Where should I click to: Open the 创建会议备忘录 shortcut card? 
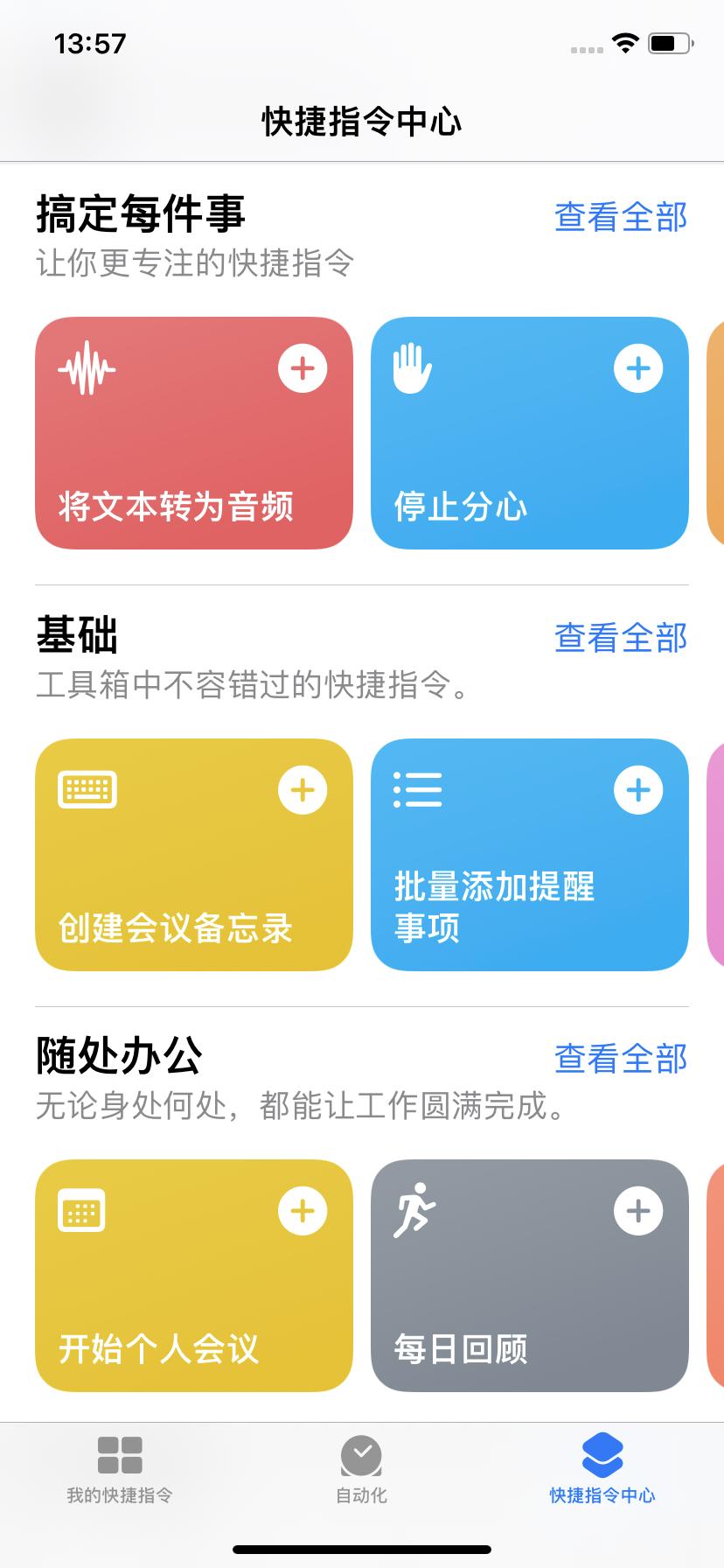193,856
